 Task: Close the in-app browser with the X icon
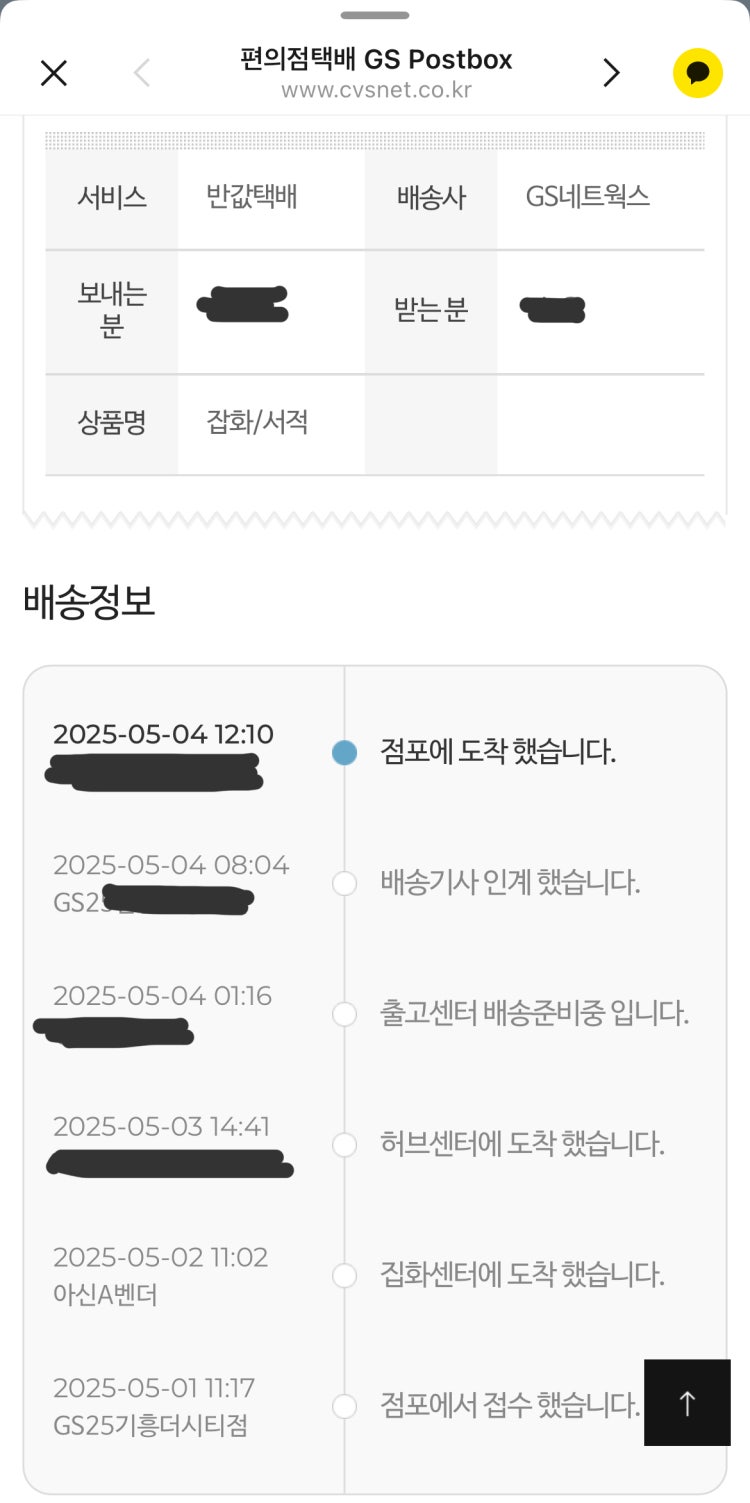[53, 73]
